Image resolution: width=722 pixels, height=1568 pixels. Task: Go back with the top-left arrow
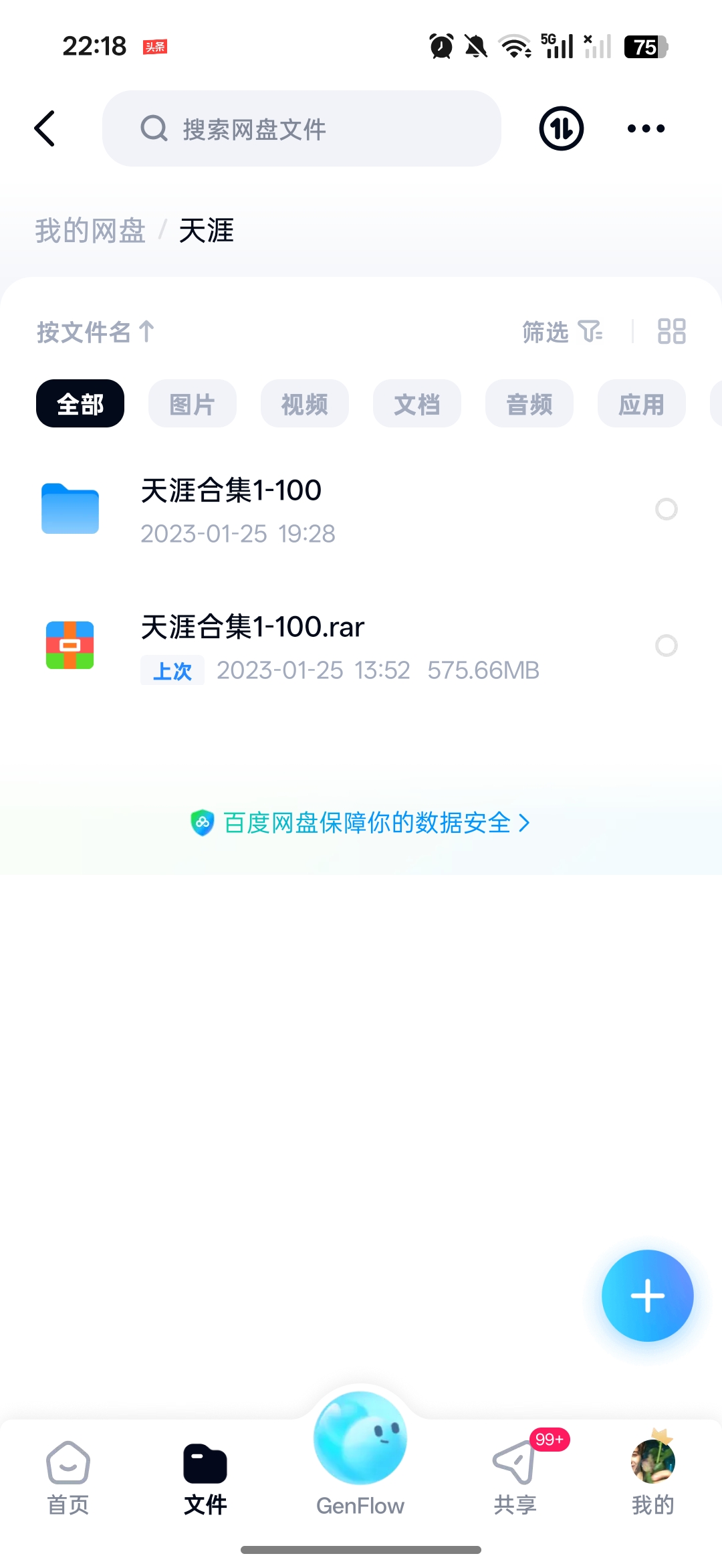(45, 128)
